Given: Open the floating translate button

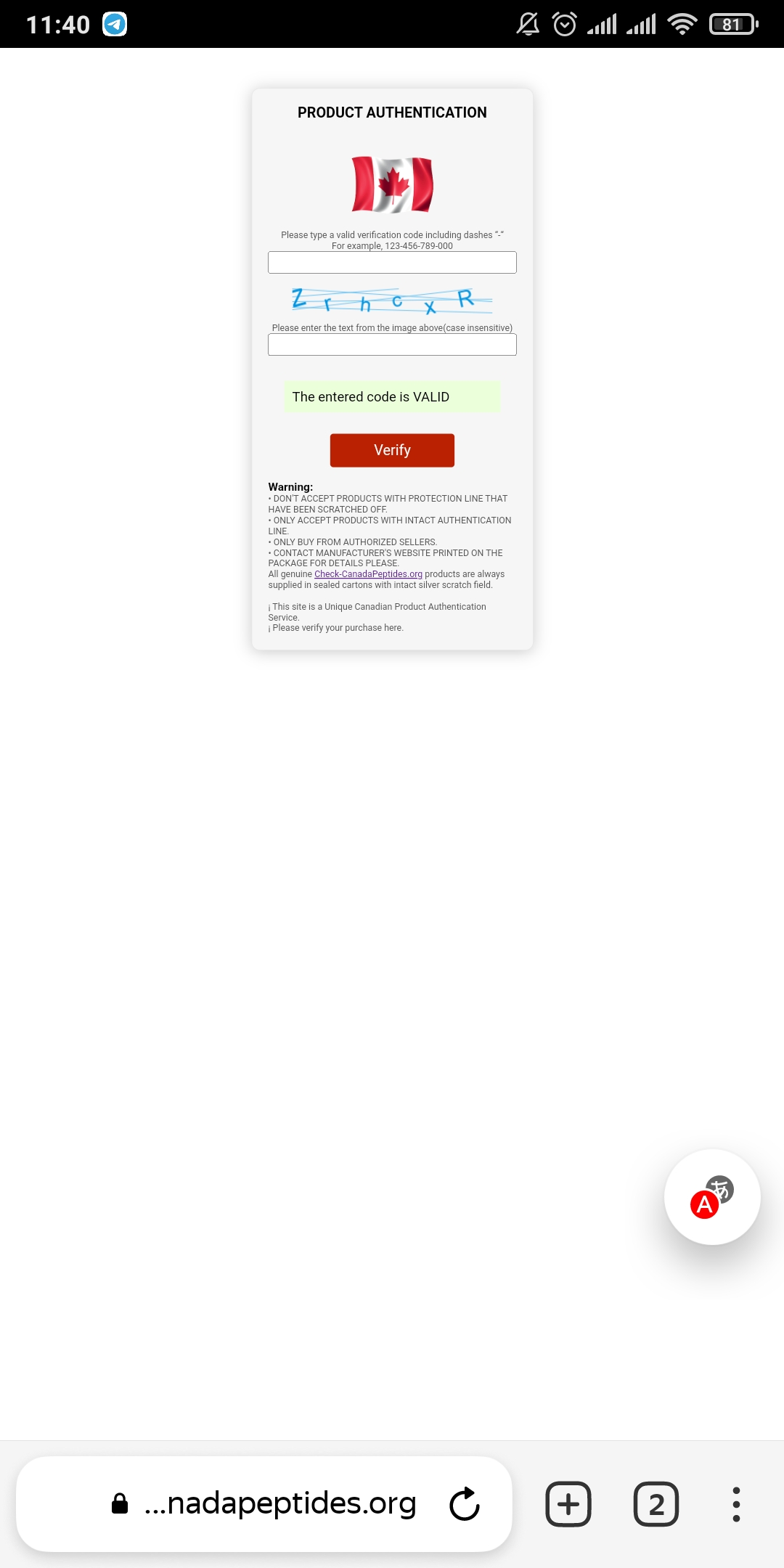Looking at the screenshot, I should [x=711, y=1197].
